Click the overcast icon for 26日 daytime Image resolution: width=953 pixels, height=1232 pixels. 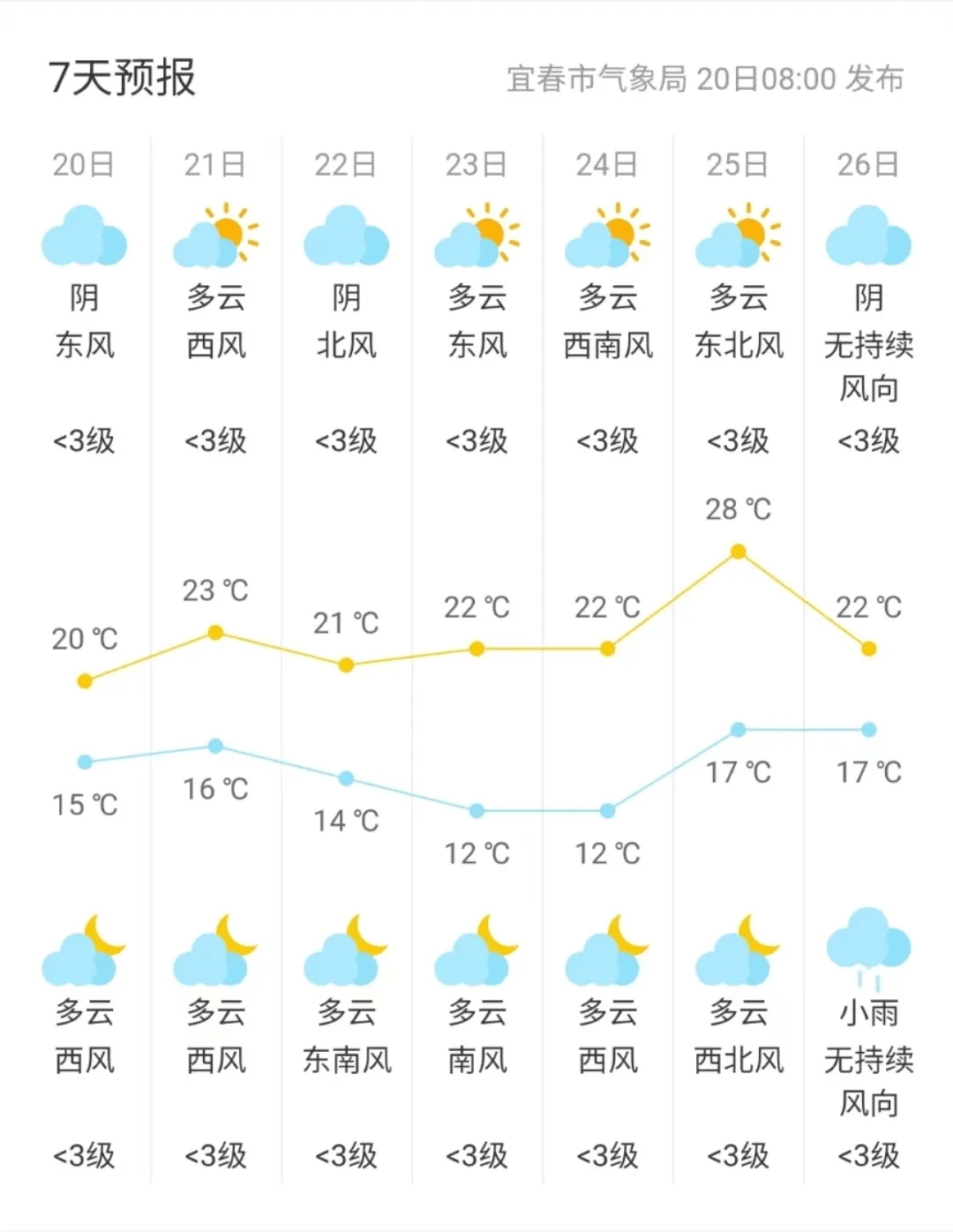click(x=868, y=237)
